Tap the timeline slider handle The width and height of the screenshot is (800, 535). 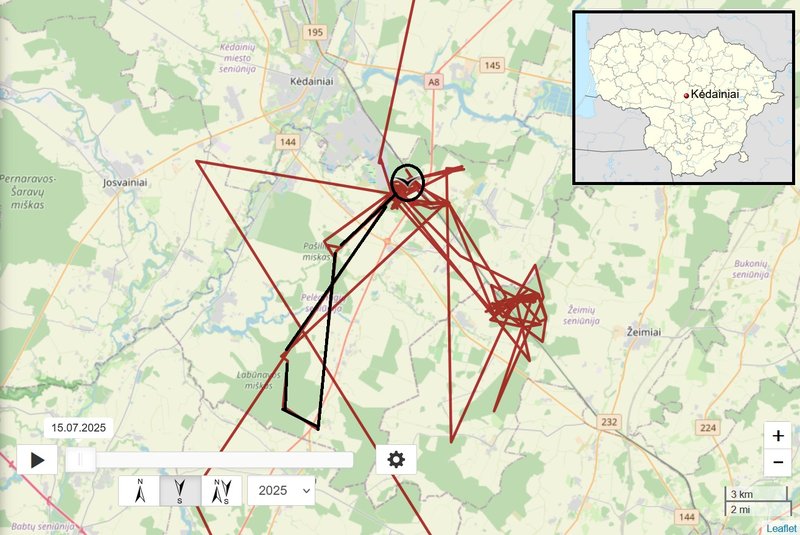point(81,460)
